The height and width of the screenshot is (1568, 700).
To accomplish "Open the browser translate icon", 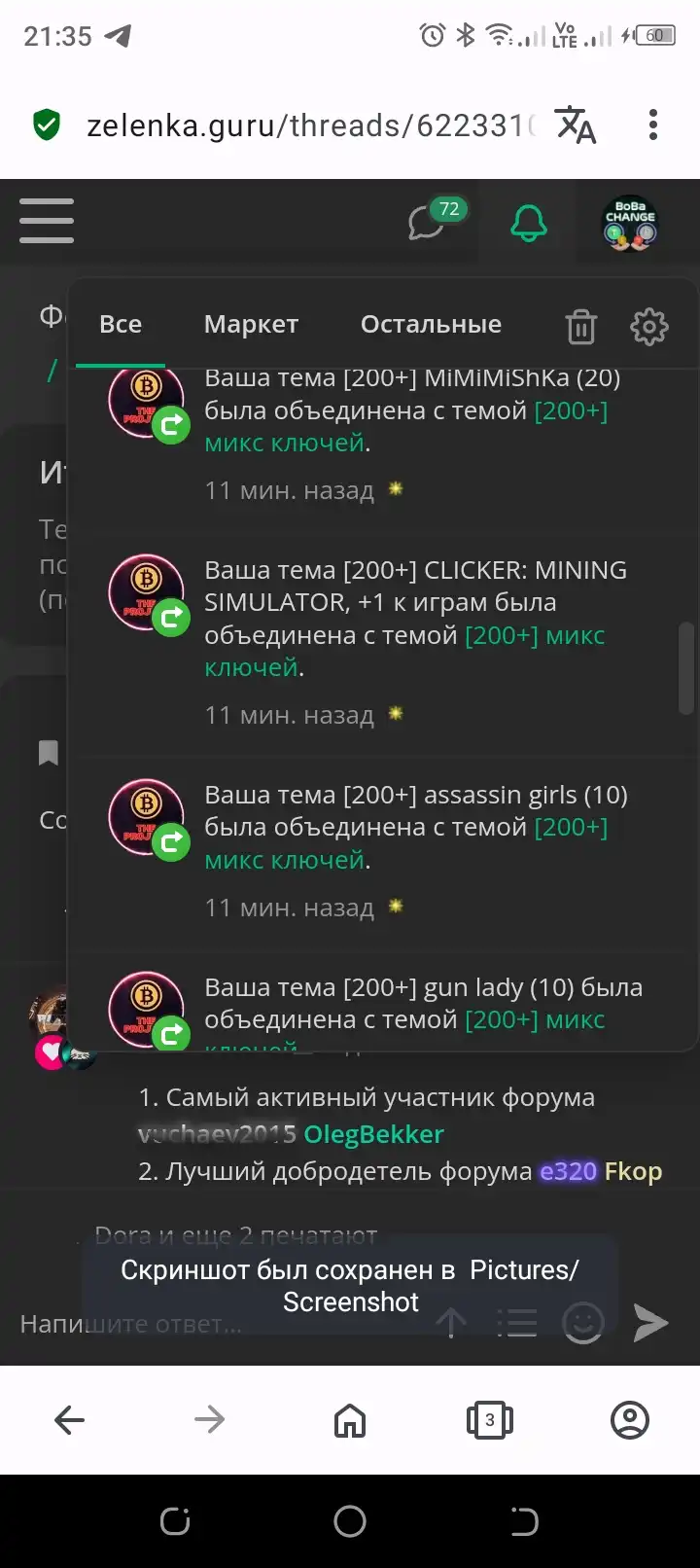I will pos(576,125).
